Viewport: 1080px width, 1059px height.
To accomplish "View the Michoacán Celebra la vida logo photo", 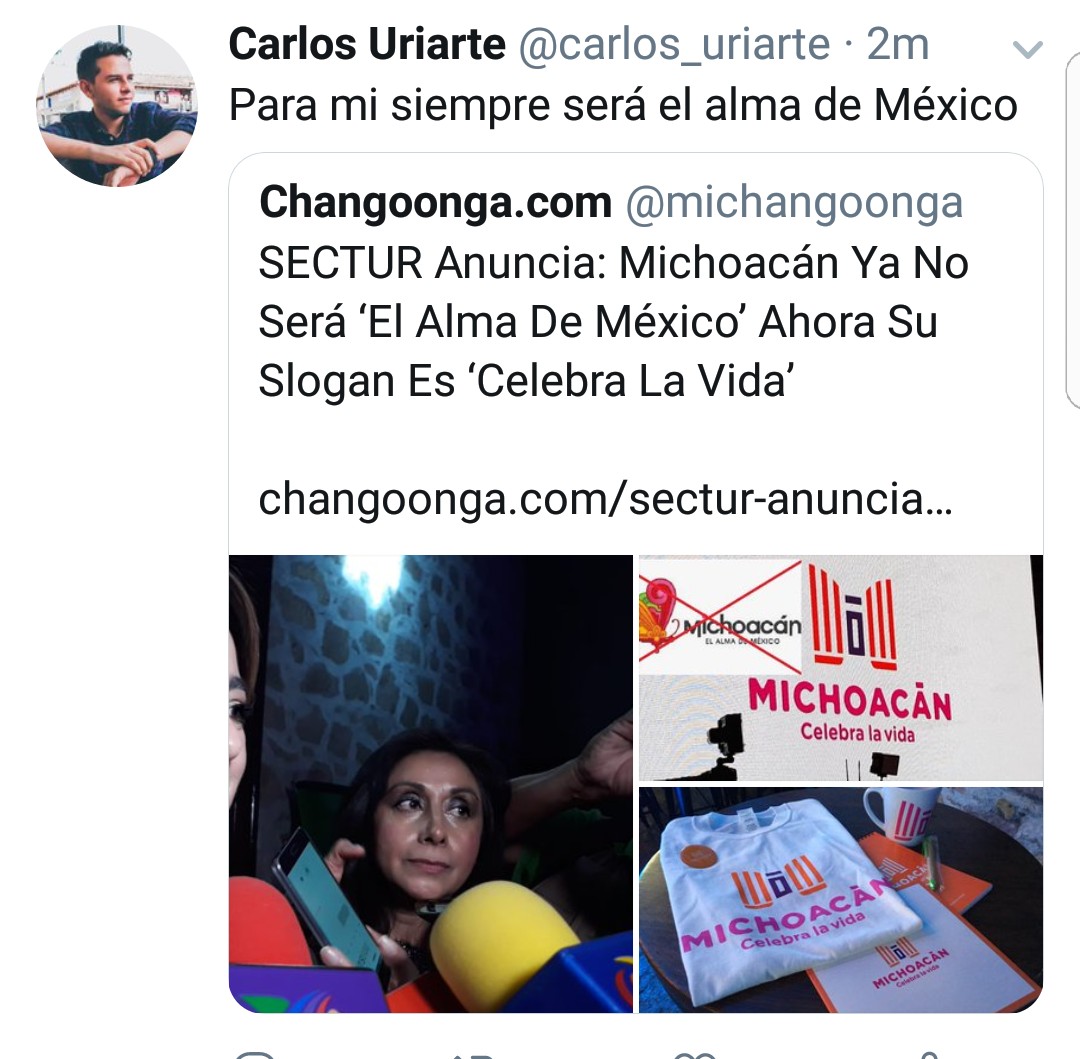I will 840,667.
